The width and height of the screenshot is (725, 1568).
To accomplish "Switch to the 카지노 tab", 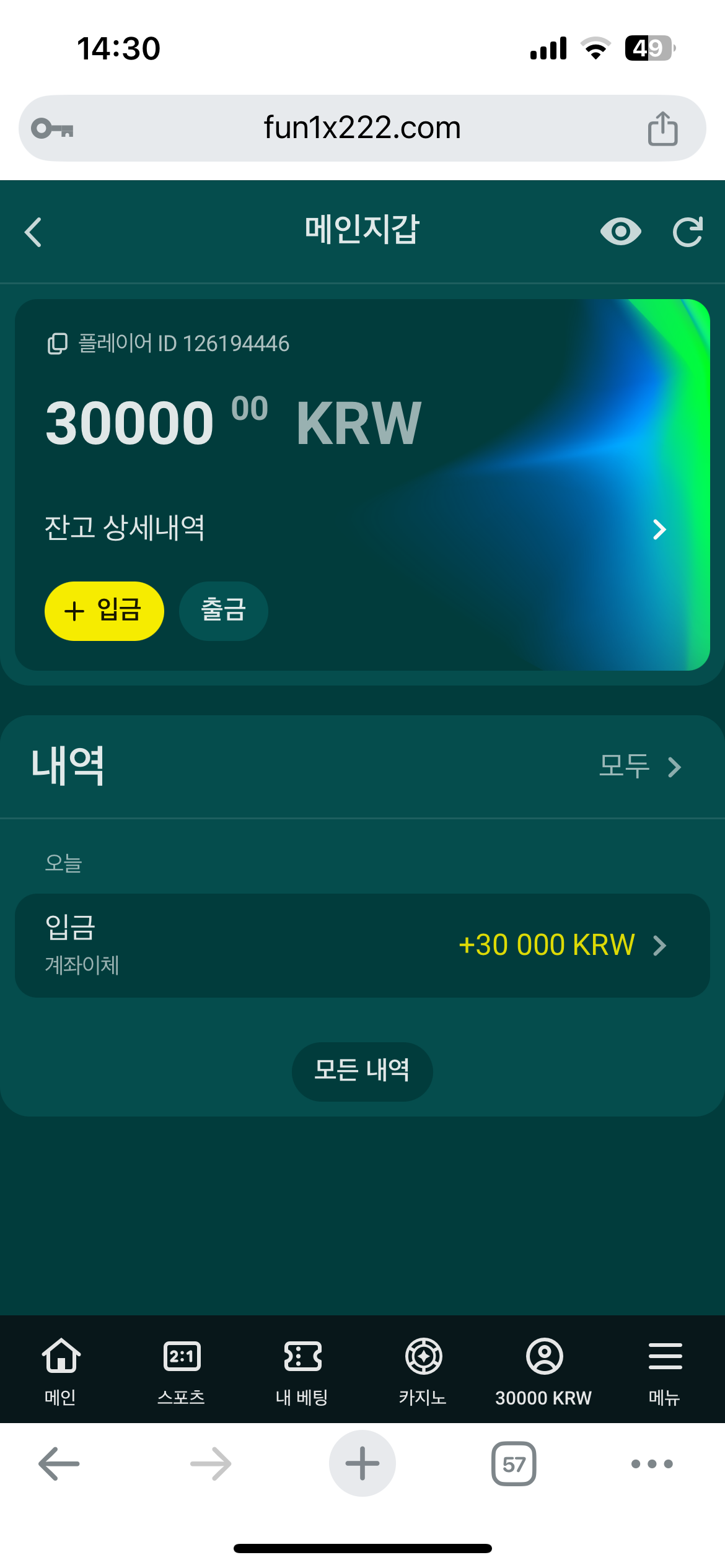I will coord(423,1369).
